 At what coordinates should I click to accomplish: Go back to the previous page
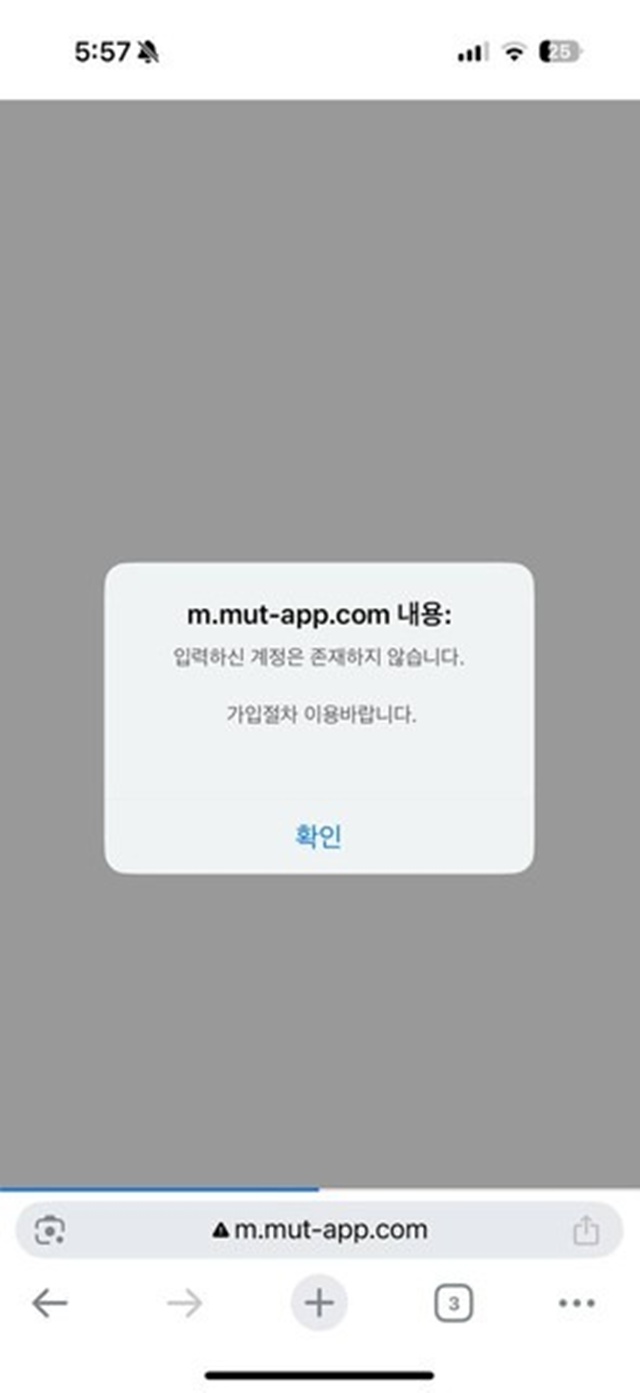[49, 1303]
